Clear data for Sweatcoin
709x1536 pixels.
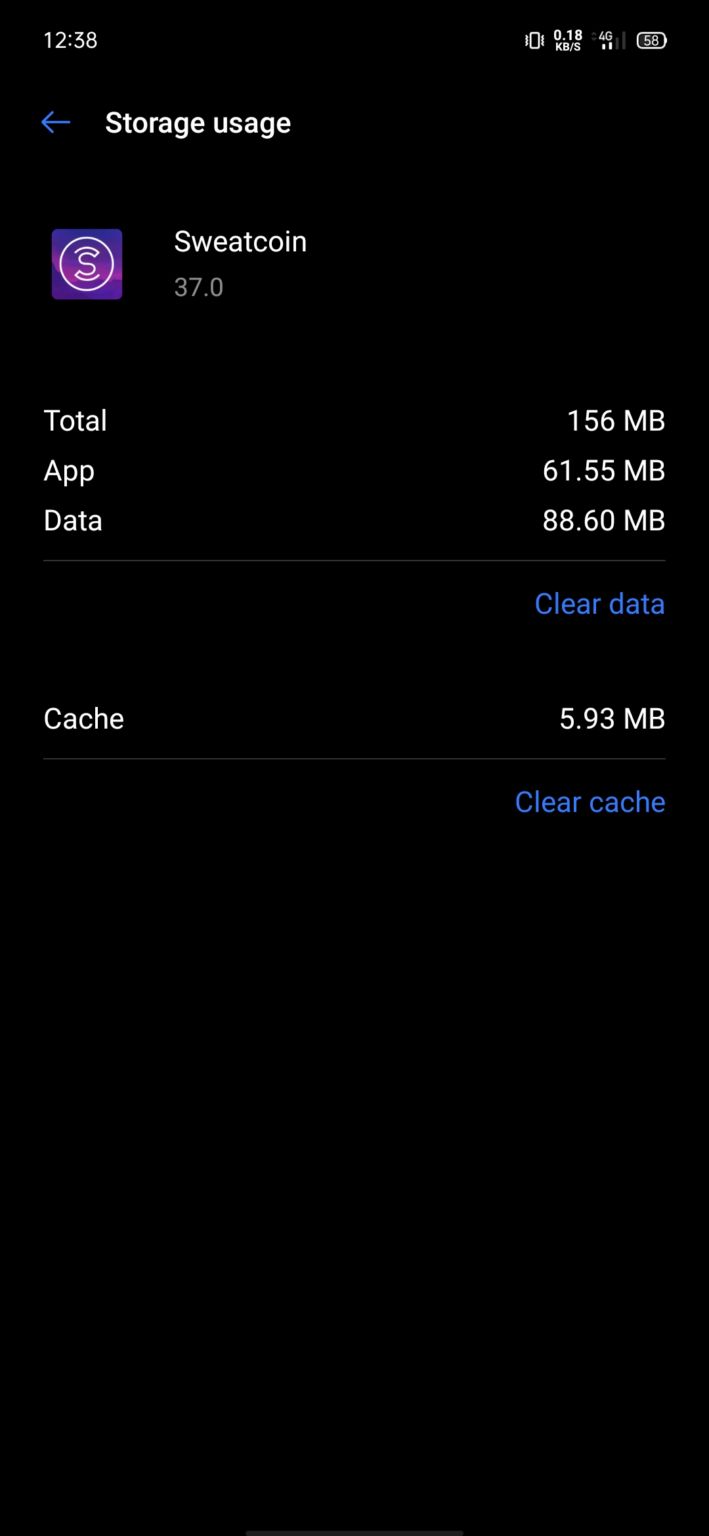(x=599, y=604)
